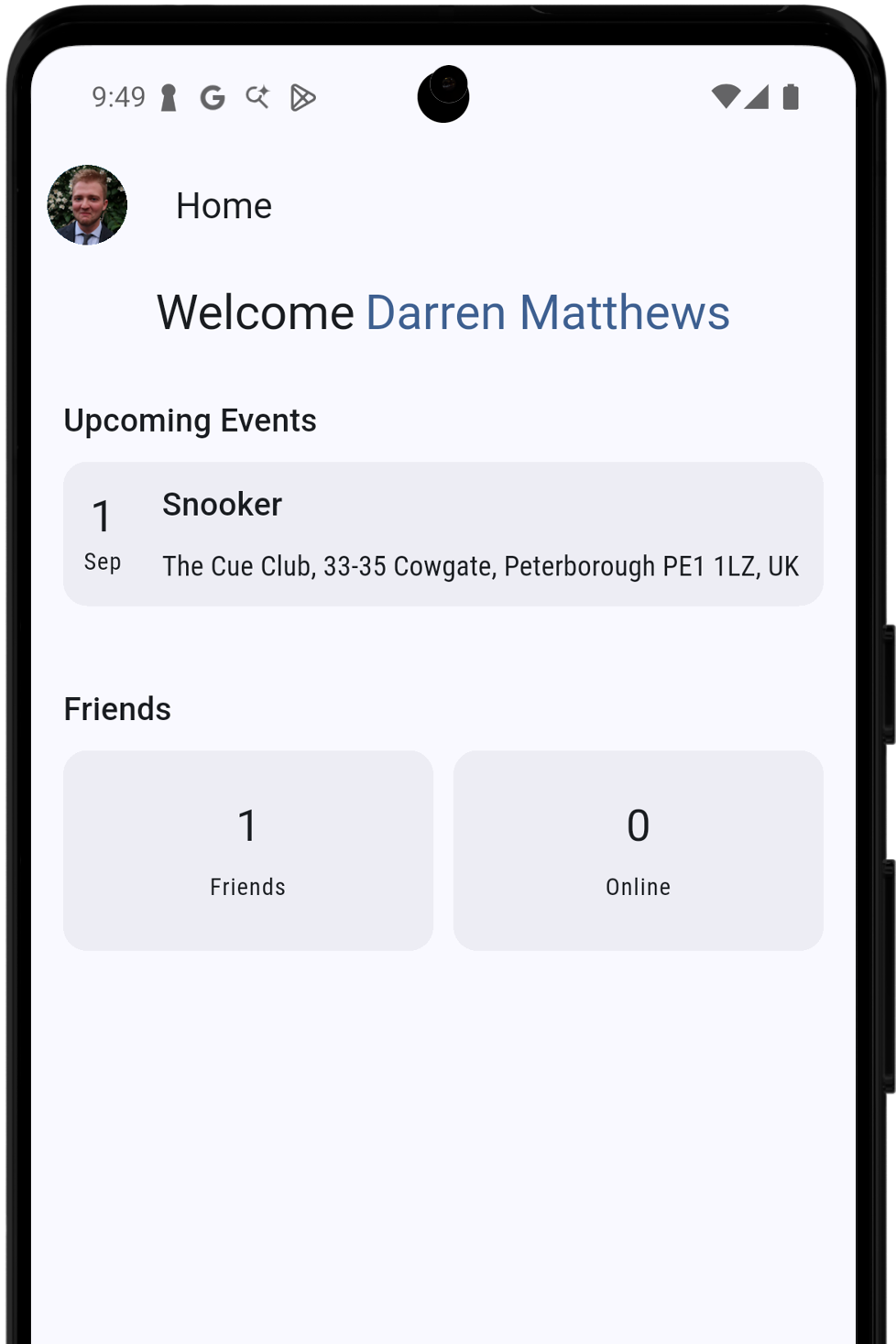Open the Snooker event card

coord(443,534)
